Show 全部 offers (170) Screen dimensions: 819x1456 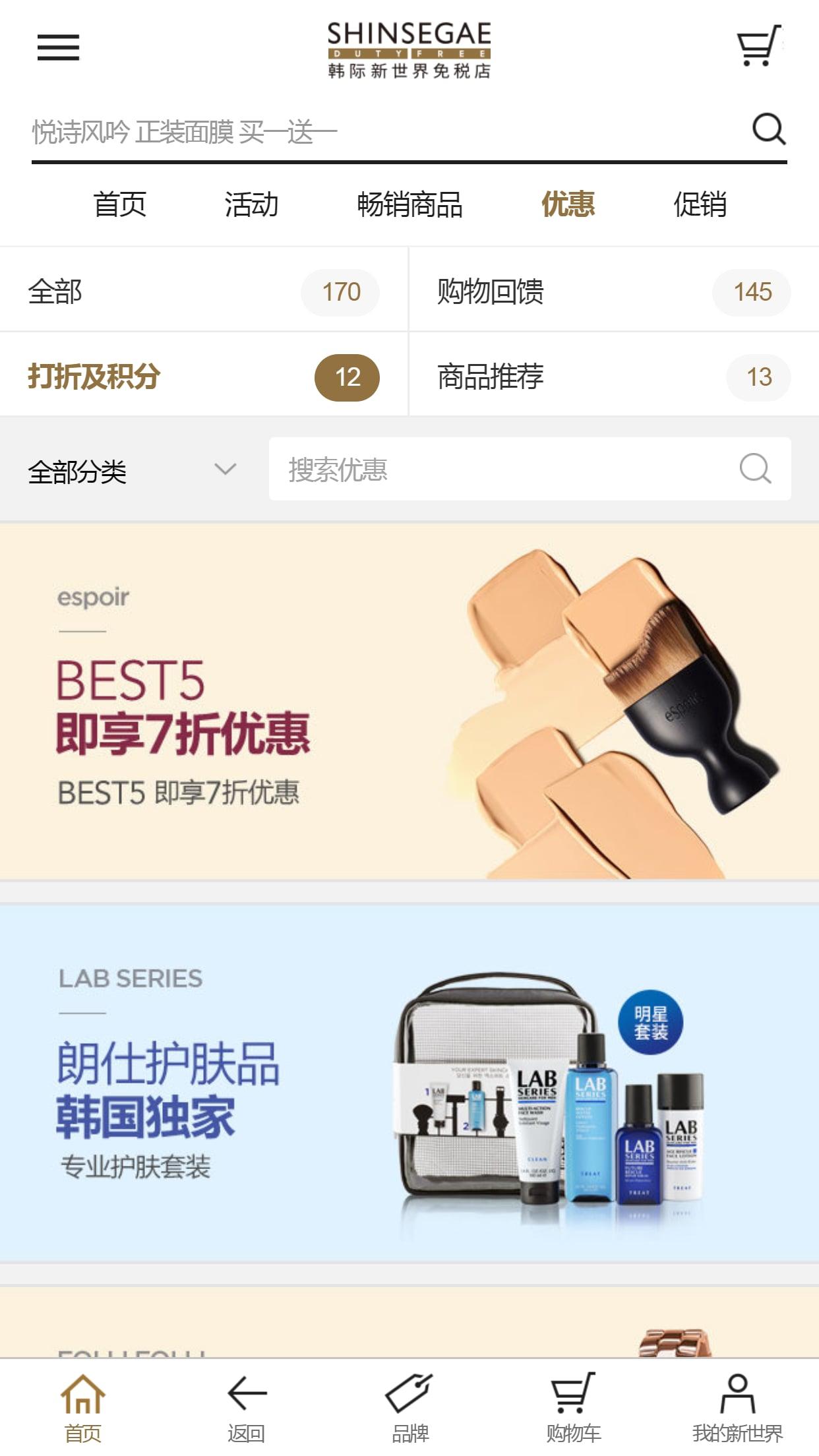point(203,291)
